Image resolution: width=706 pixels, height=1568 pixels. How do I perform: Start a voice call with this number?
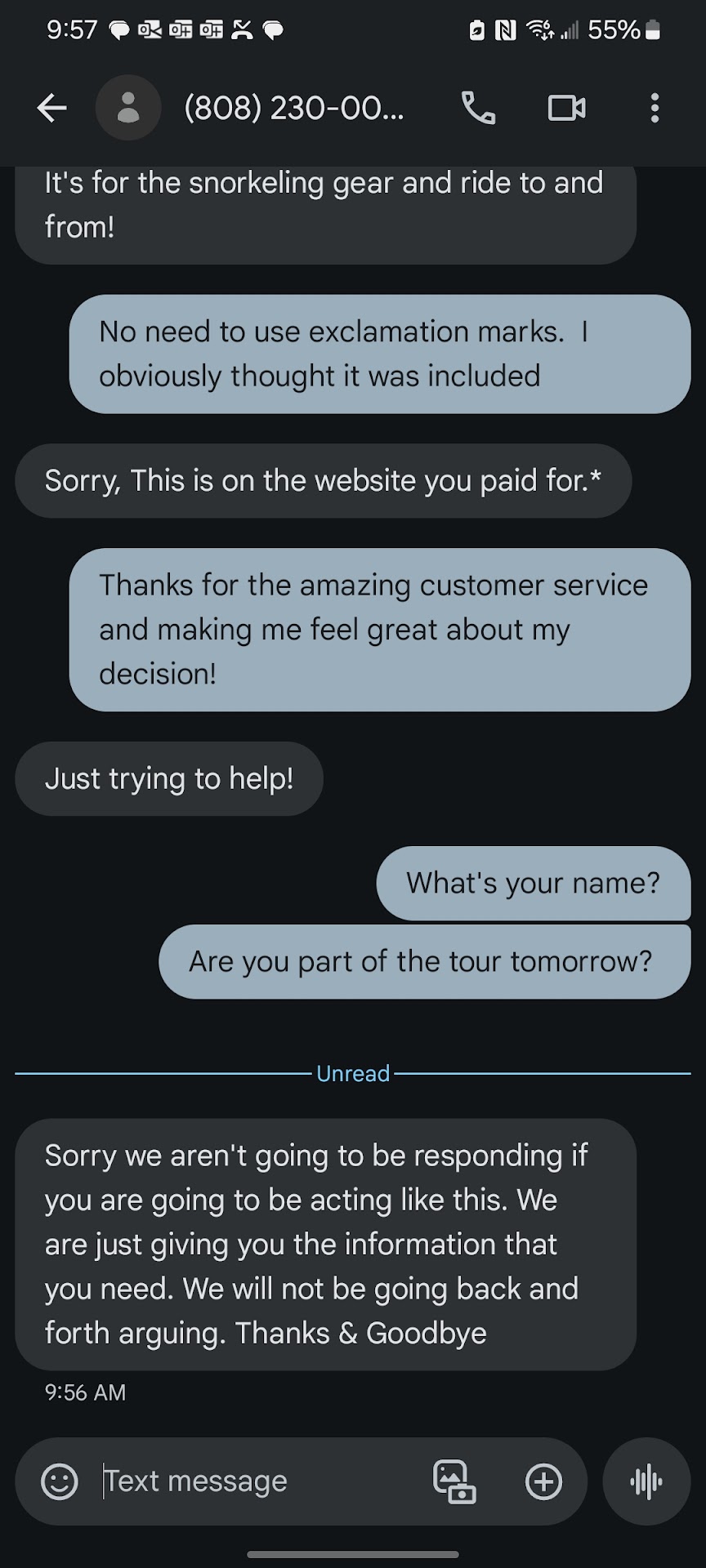pos(479,108)
